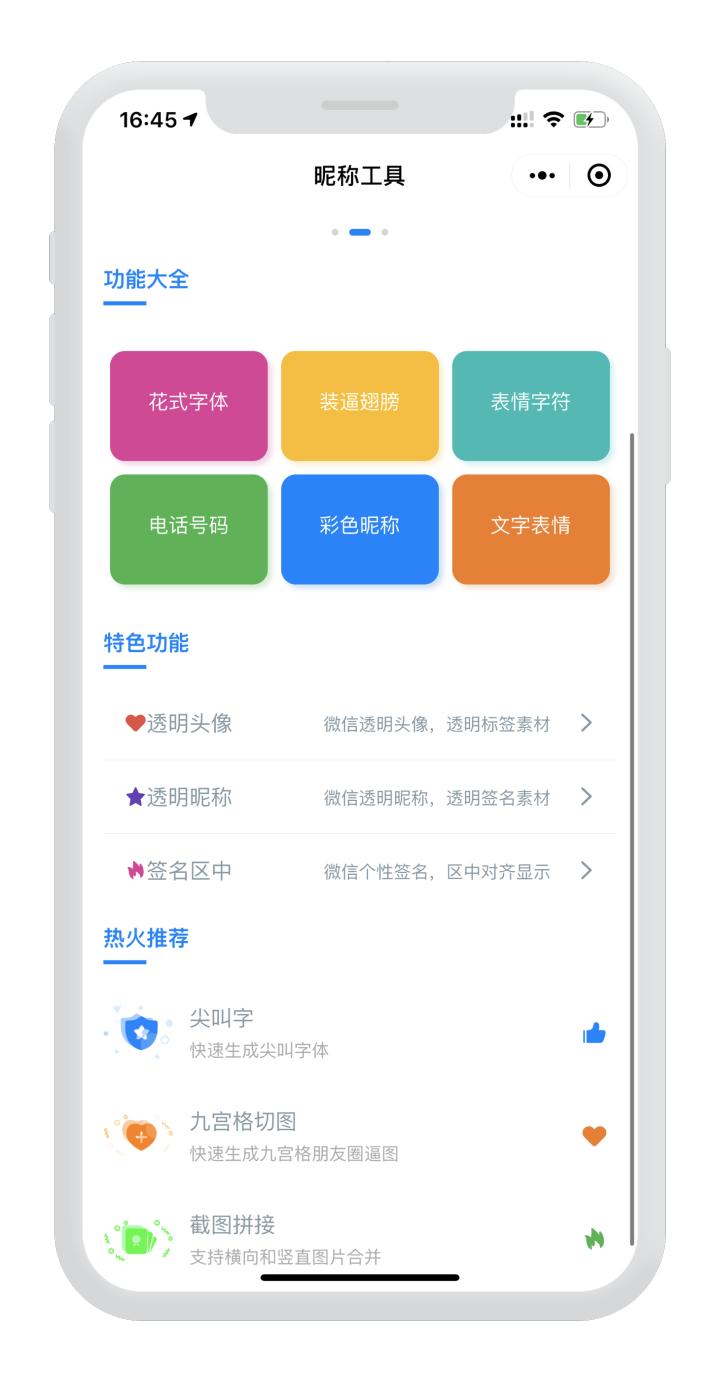The height and width of the screenshot is (1381, 720).
Task: Select the blue shield icon for 尖叫字
Action: (x=139, y=1034)
